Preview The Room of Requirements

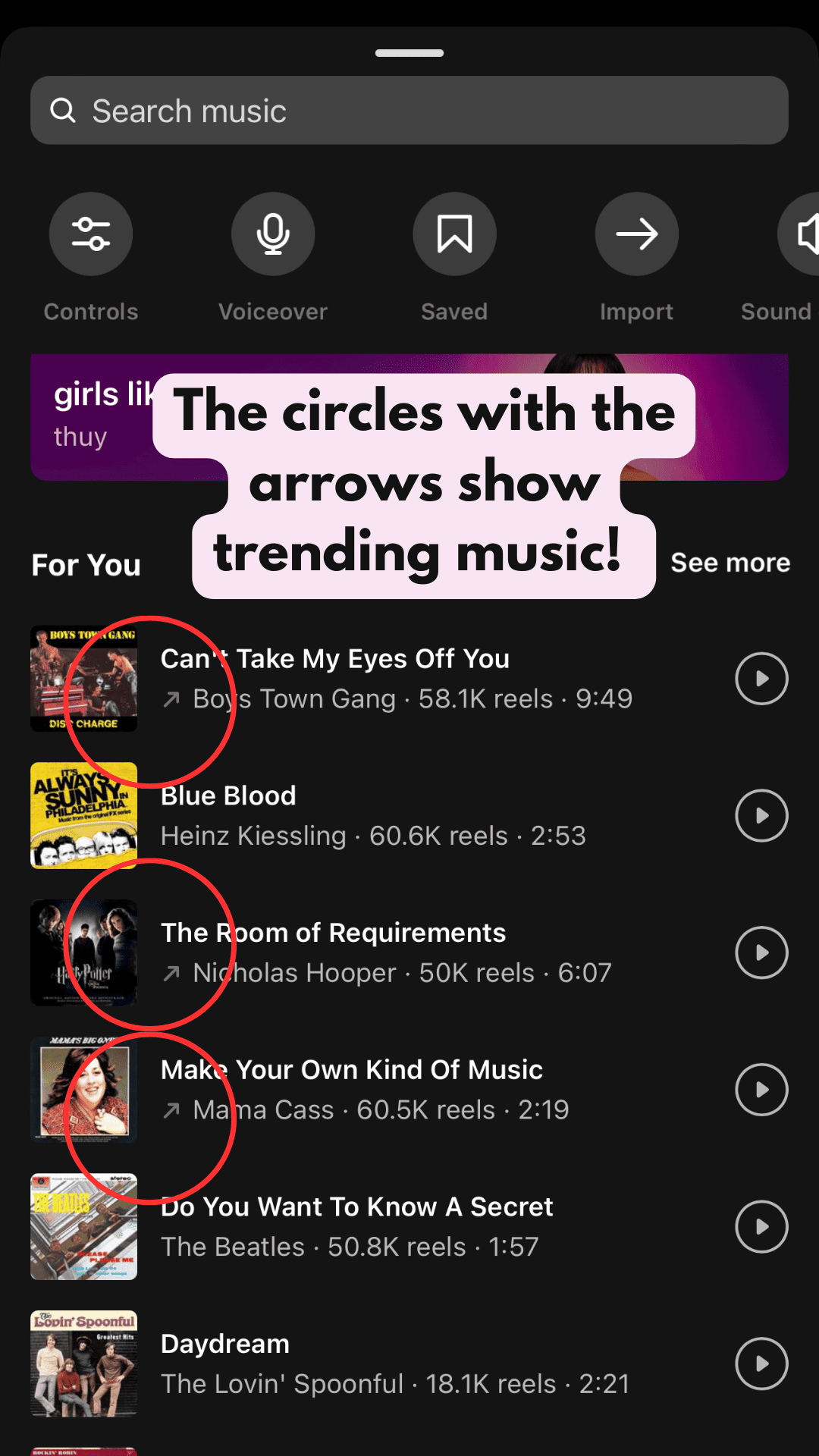(x=761, y=952)
